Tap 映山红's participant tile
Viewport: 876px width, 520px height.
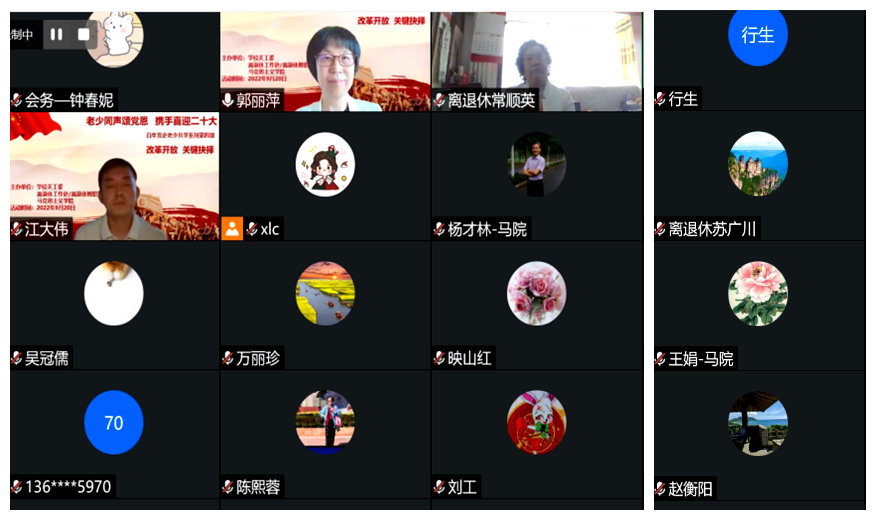(x=537, y=305)
